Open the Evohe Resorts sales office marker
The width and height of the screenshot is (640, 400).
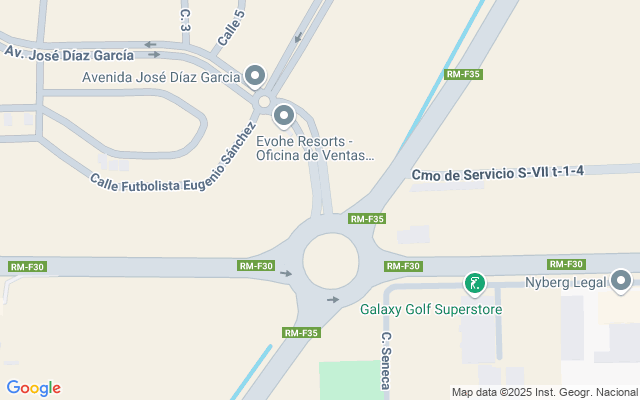click(284, 117)
